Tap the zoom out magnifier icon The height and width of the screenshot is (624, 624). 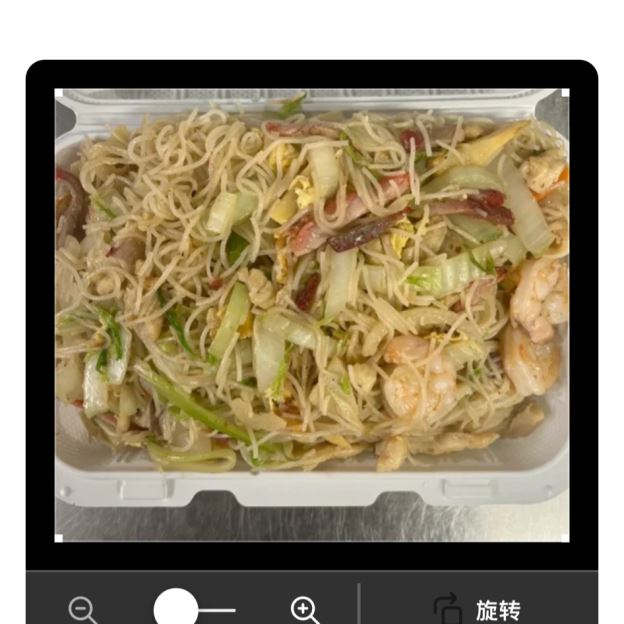pyautogui.click(x=83, y=609)
